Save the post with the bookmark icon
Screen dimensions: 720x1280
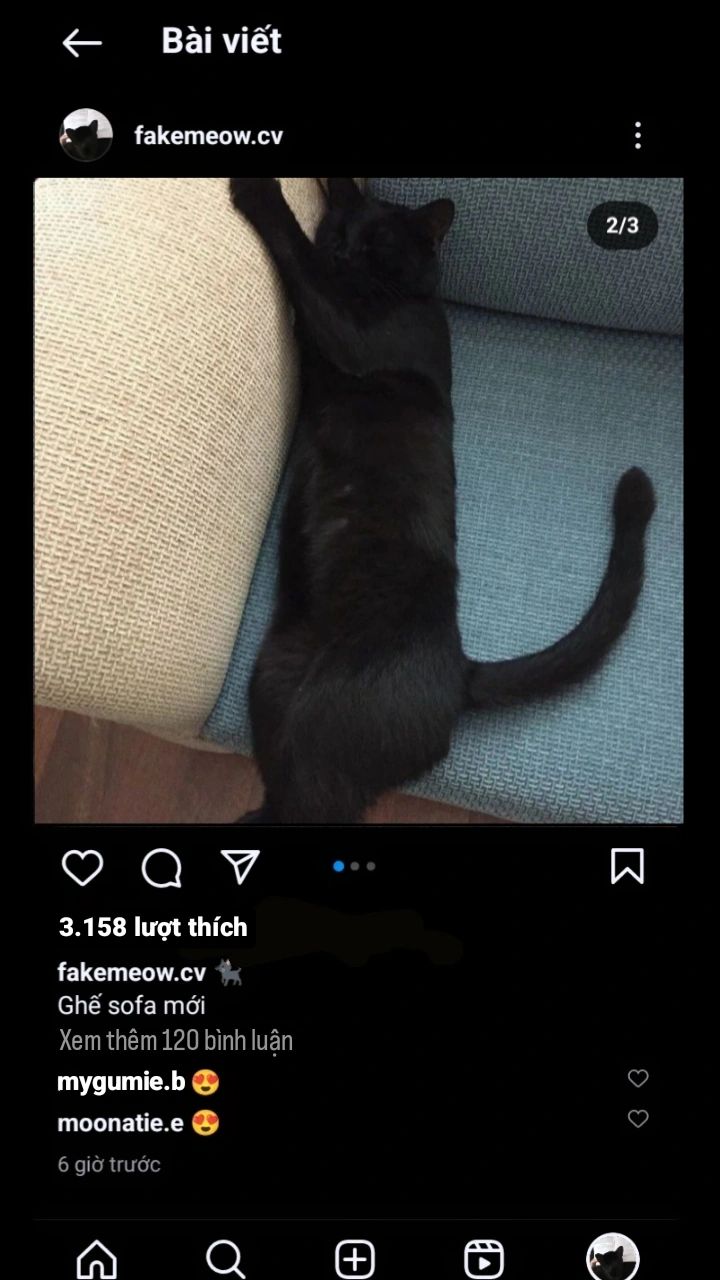627,866
